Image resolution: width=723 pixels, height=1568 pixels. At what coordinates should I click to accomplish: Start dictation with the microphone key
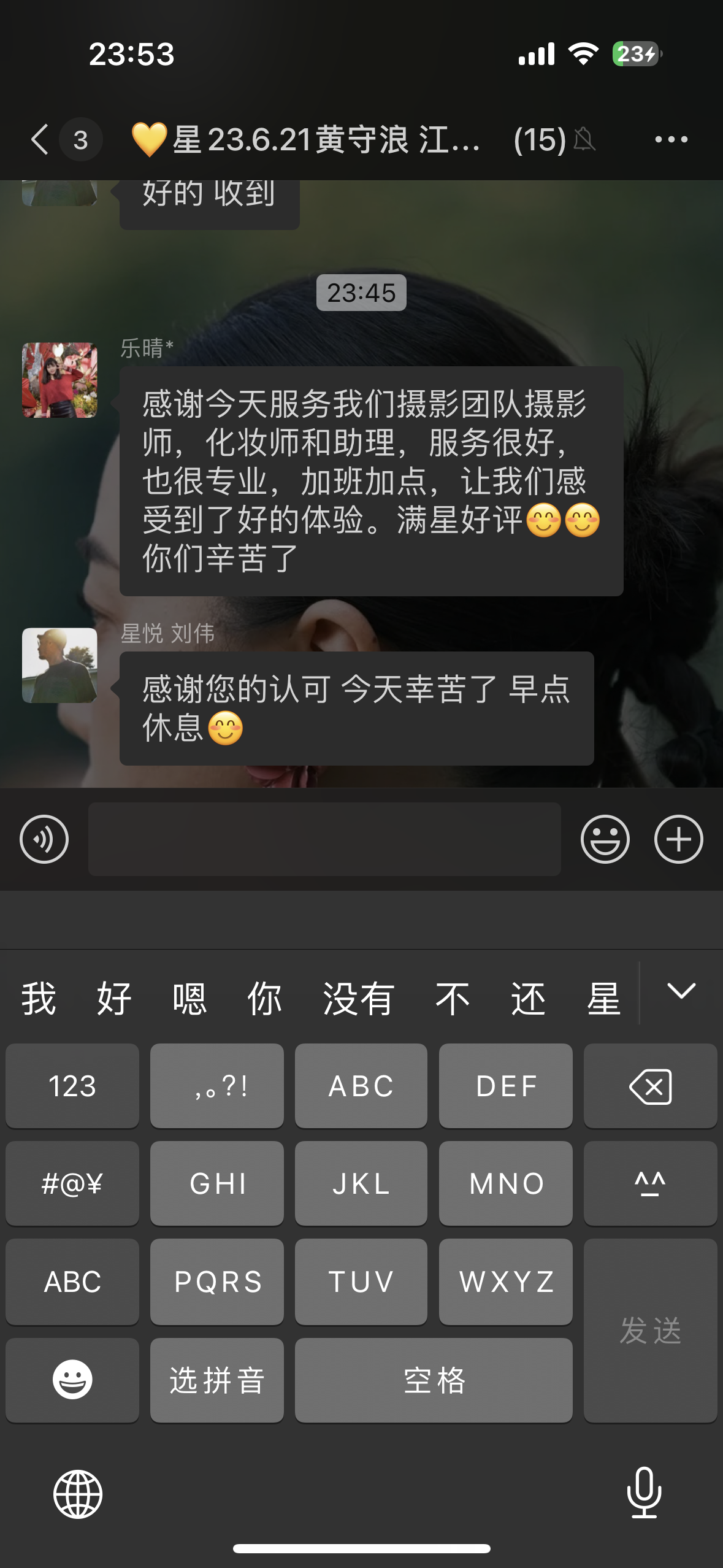coord(644,1493)
